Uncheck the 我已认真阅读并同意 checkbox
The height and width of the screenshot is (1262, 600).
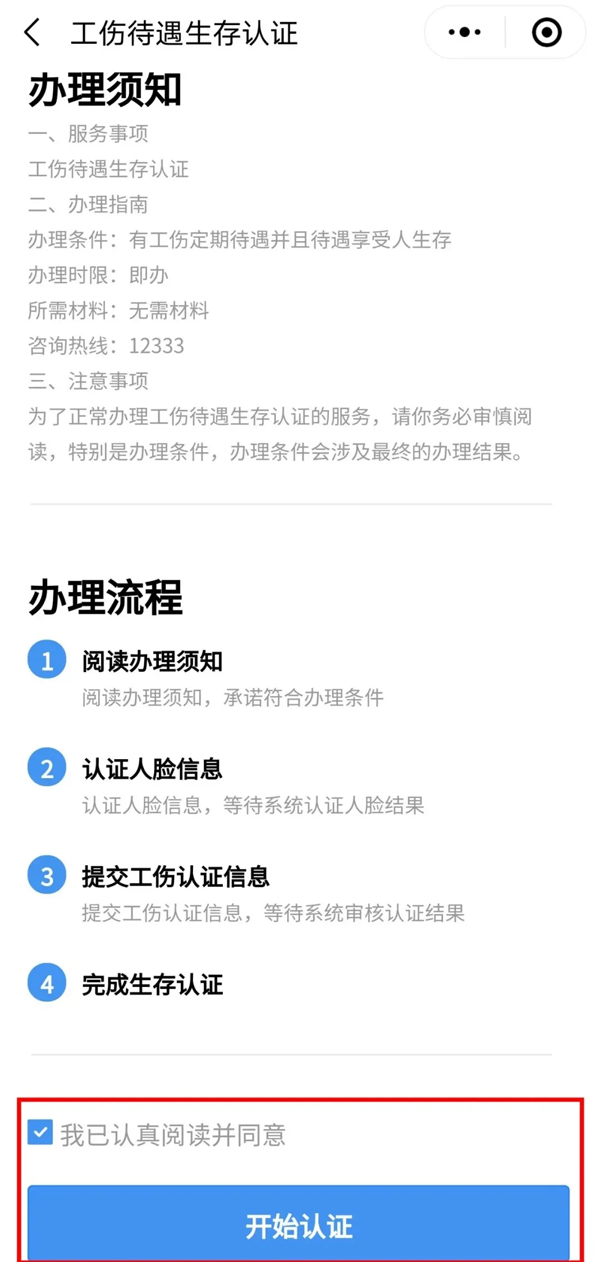coord(40,1133)
